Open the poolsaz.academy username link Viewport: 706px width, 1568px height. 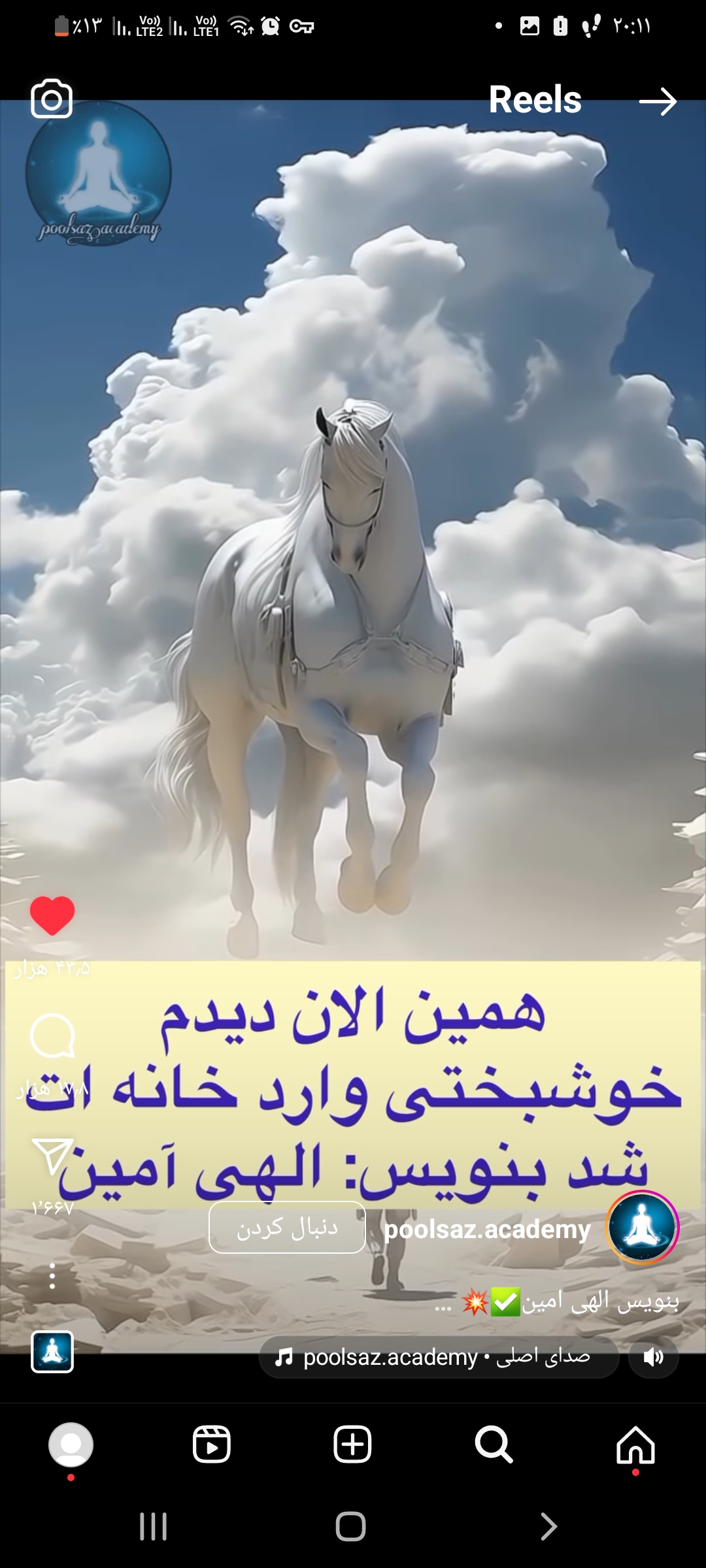click(487, 1229)
